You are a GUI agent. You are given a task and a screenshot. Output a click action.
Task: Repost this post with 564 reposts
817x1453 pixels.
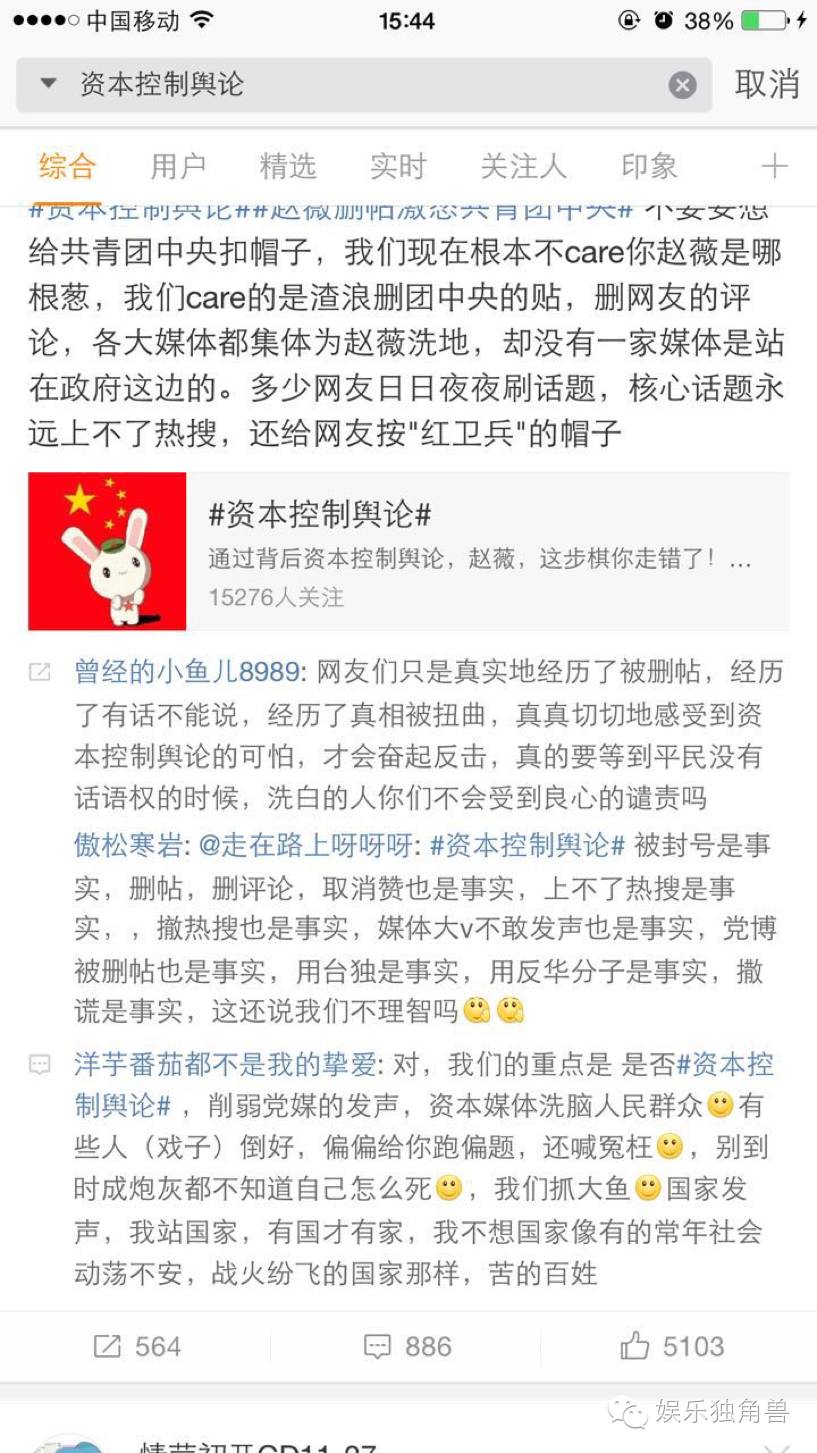coord(137,1346)
